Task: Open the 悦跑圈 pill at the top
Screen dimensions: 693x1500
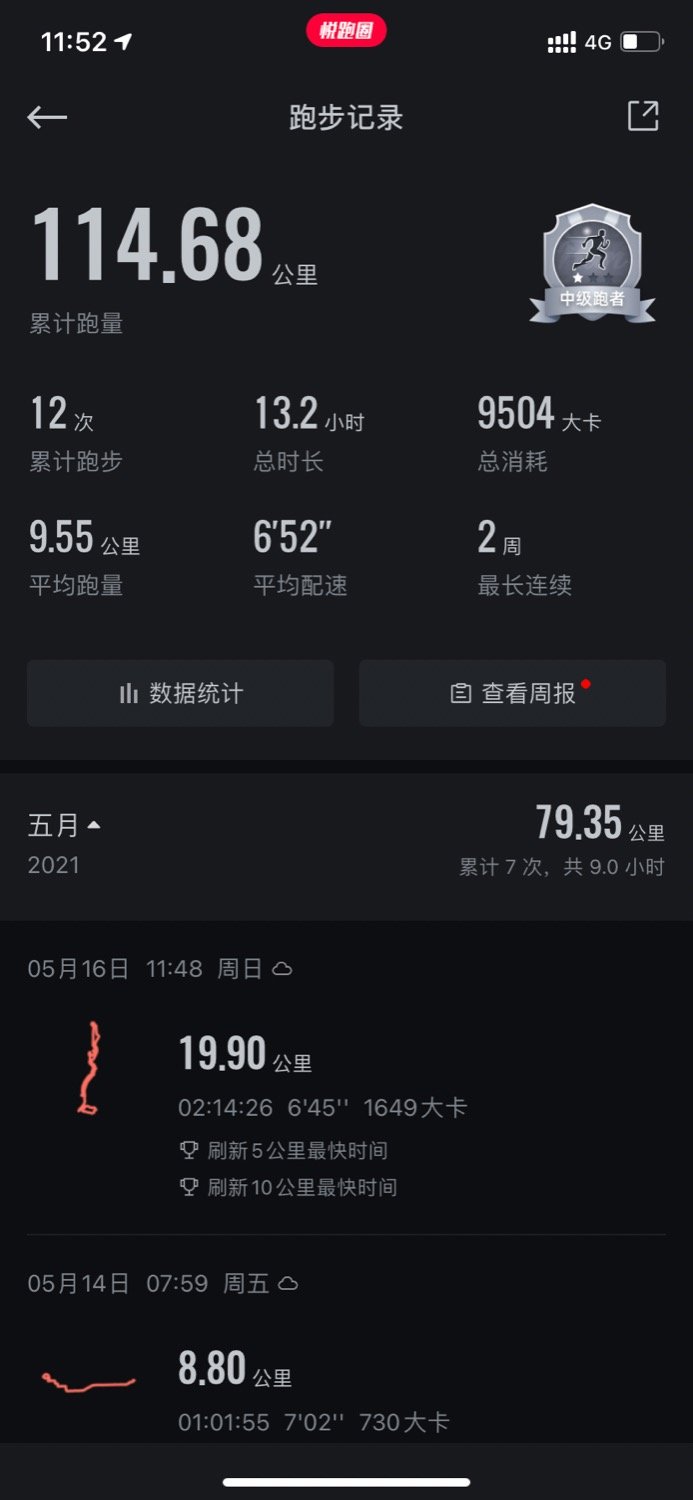Action: 346,31
